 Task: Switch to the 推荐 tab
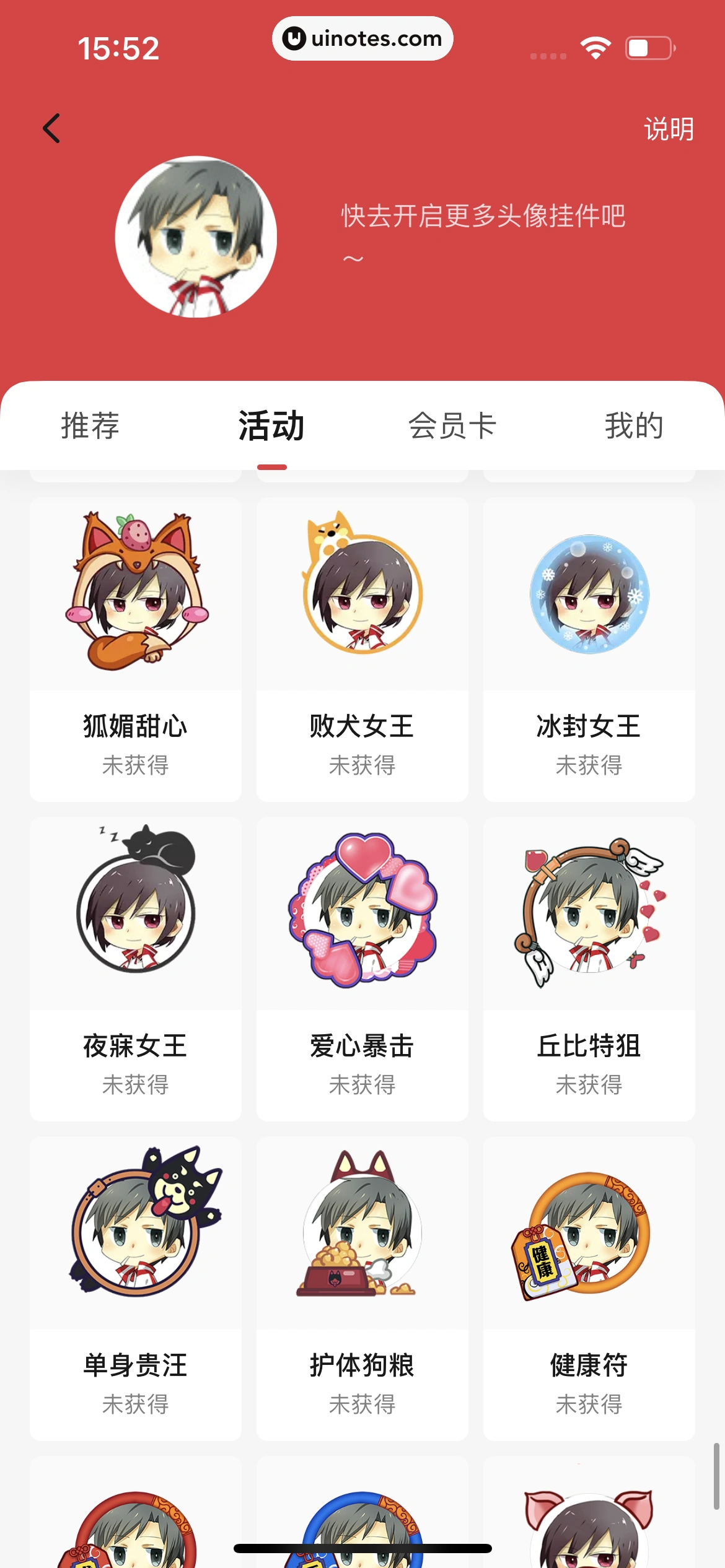[90, 425]
